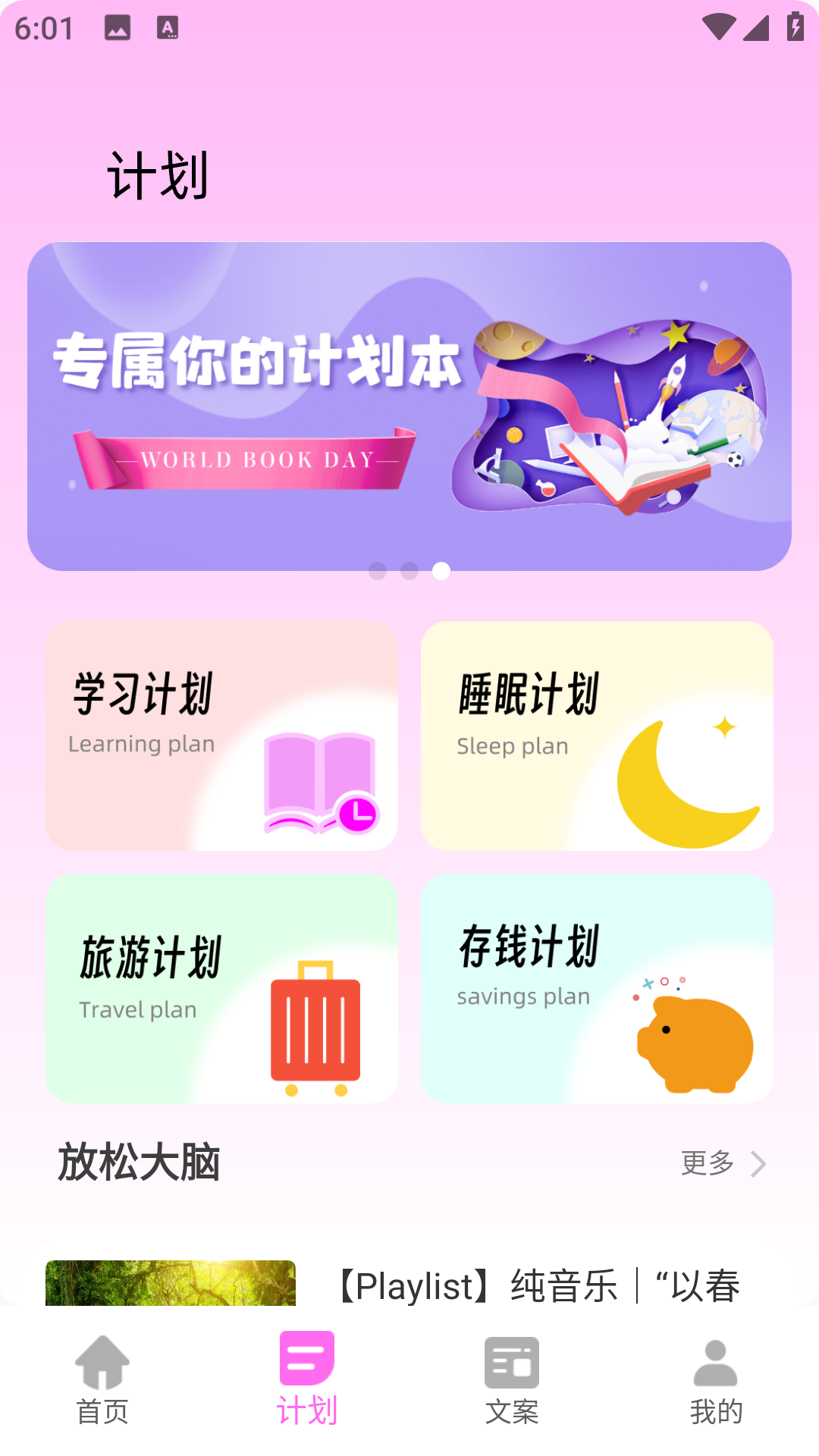Click the pink book icon on Learning plan card
This screenshot has width=819, height=1456.
click(318, 781)
